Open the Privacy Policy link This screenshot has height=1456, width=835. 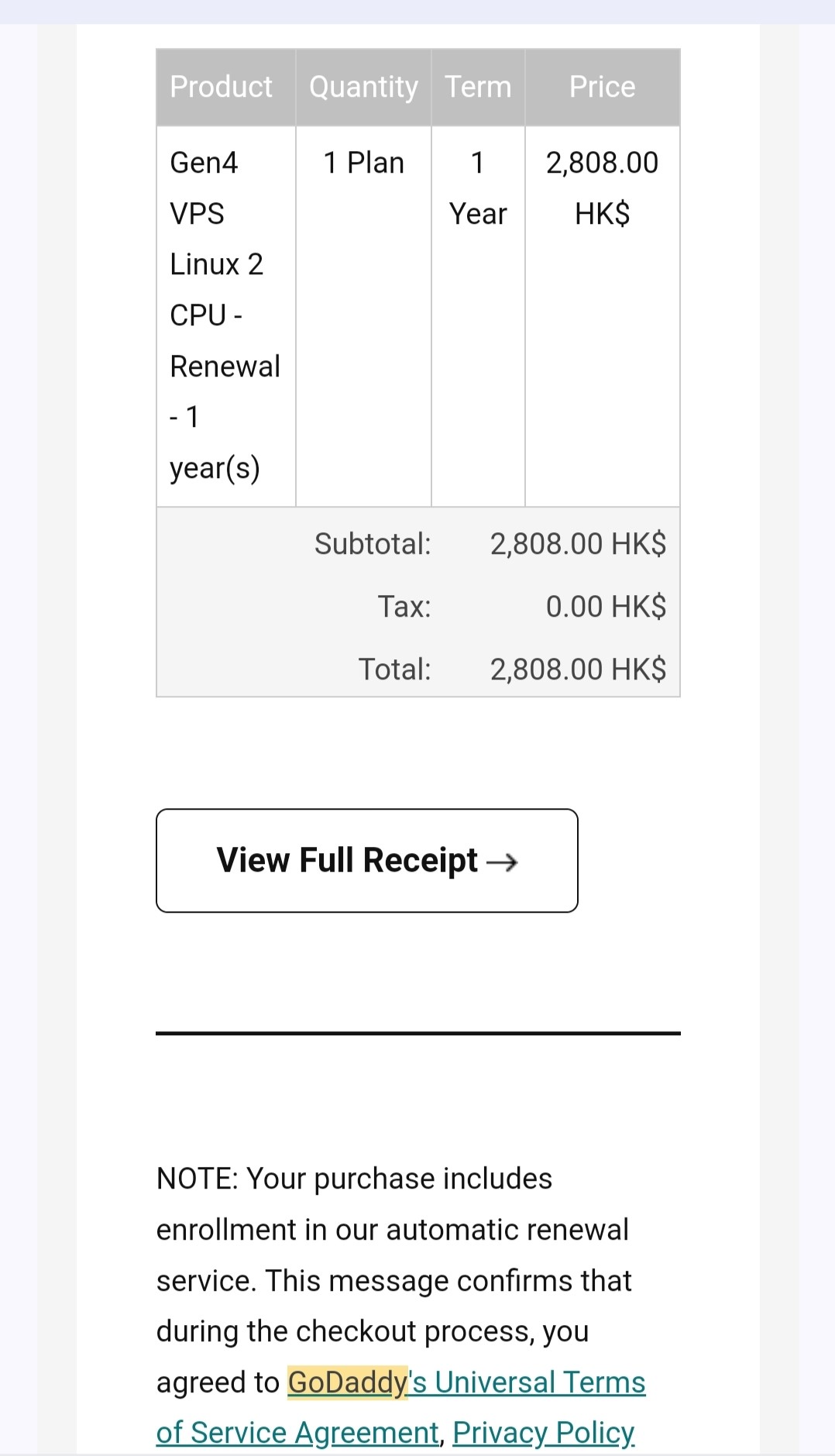pos(544,1433)
